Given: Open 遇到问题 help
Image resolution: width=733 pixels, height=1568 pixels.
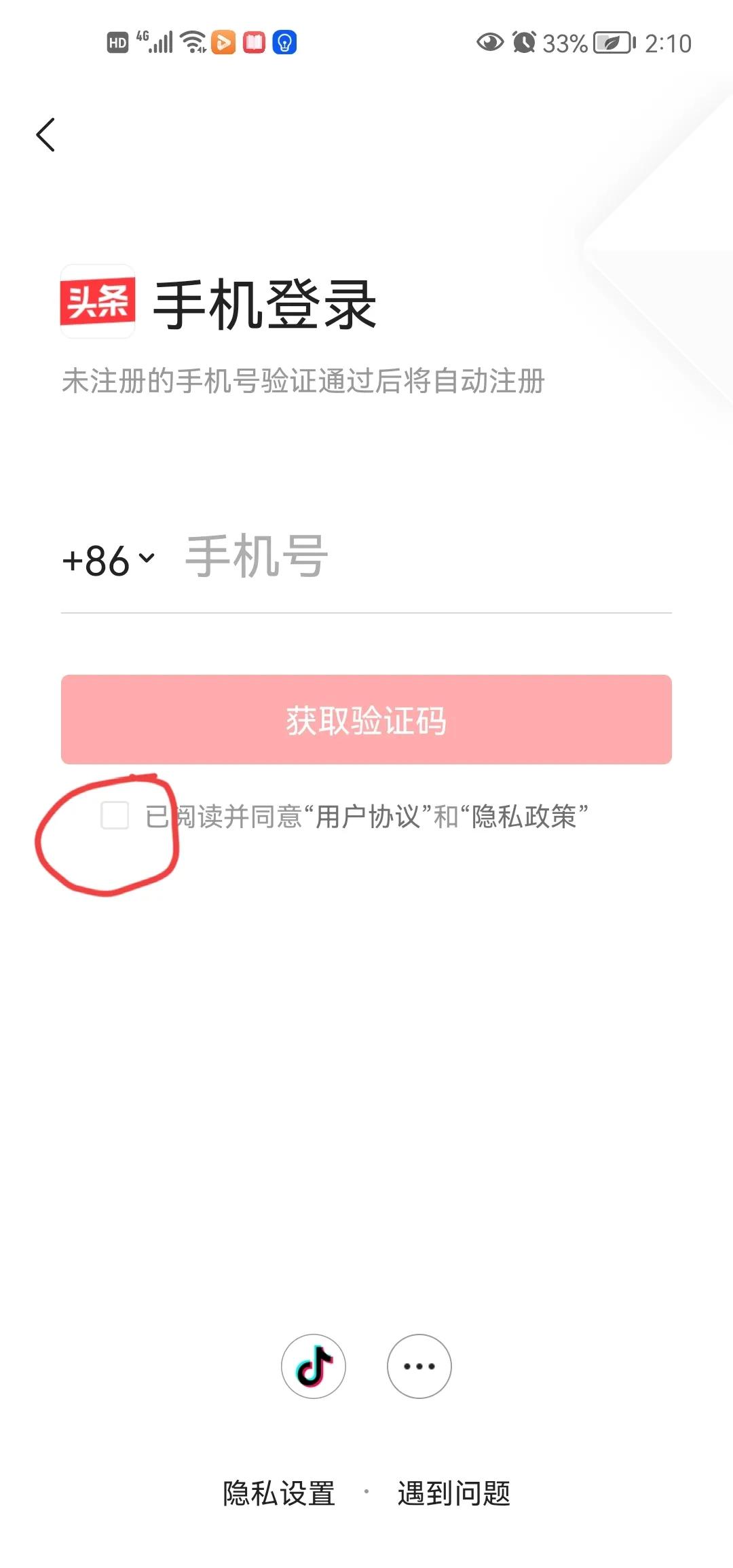Looking at the screenshot, I should point(453,1493).
